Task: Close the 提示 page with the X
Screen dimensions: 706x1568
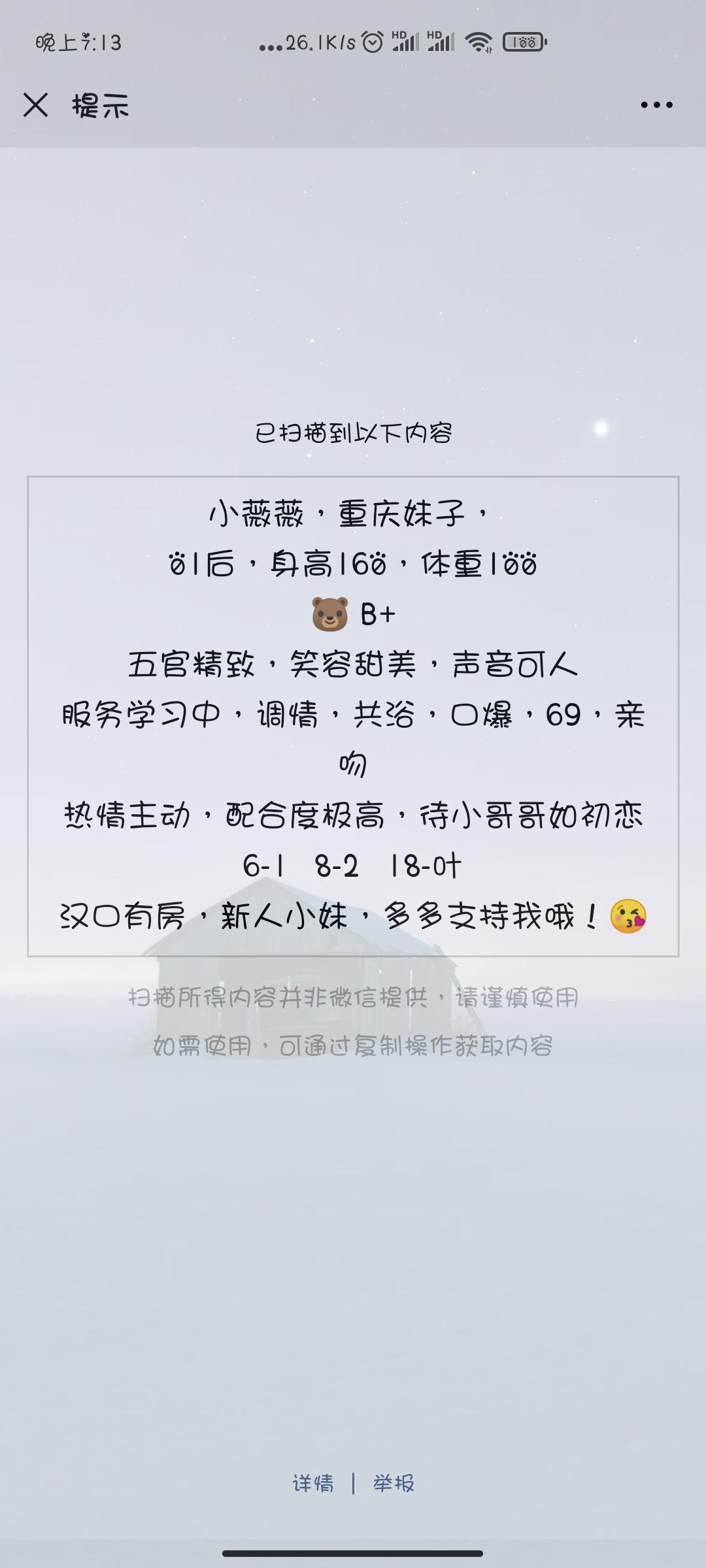Action: 36,103
